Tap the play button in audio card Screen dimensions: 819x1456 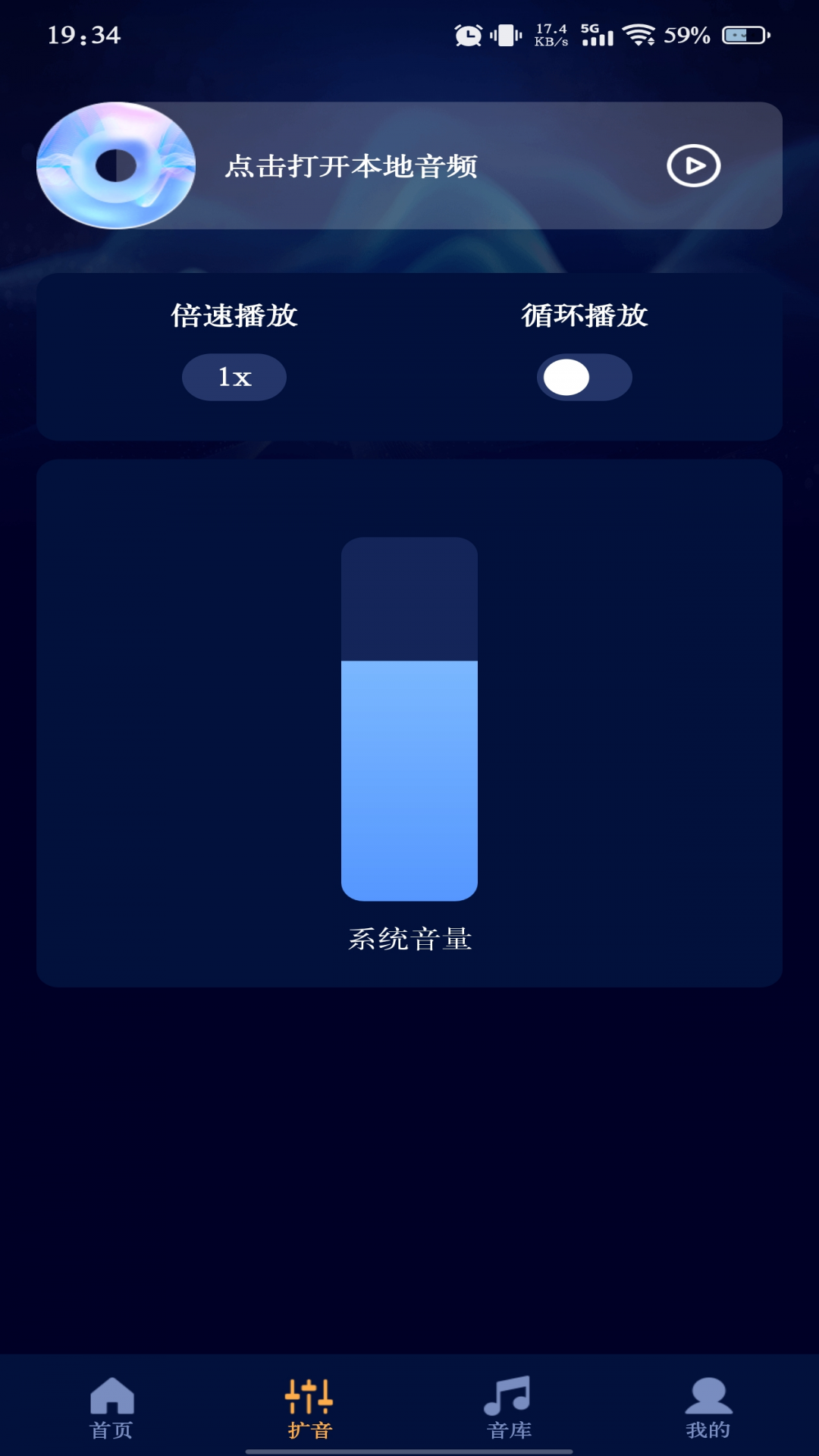pyautogui.click(x=693, y=165)
